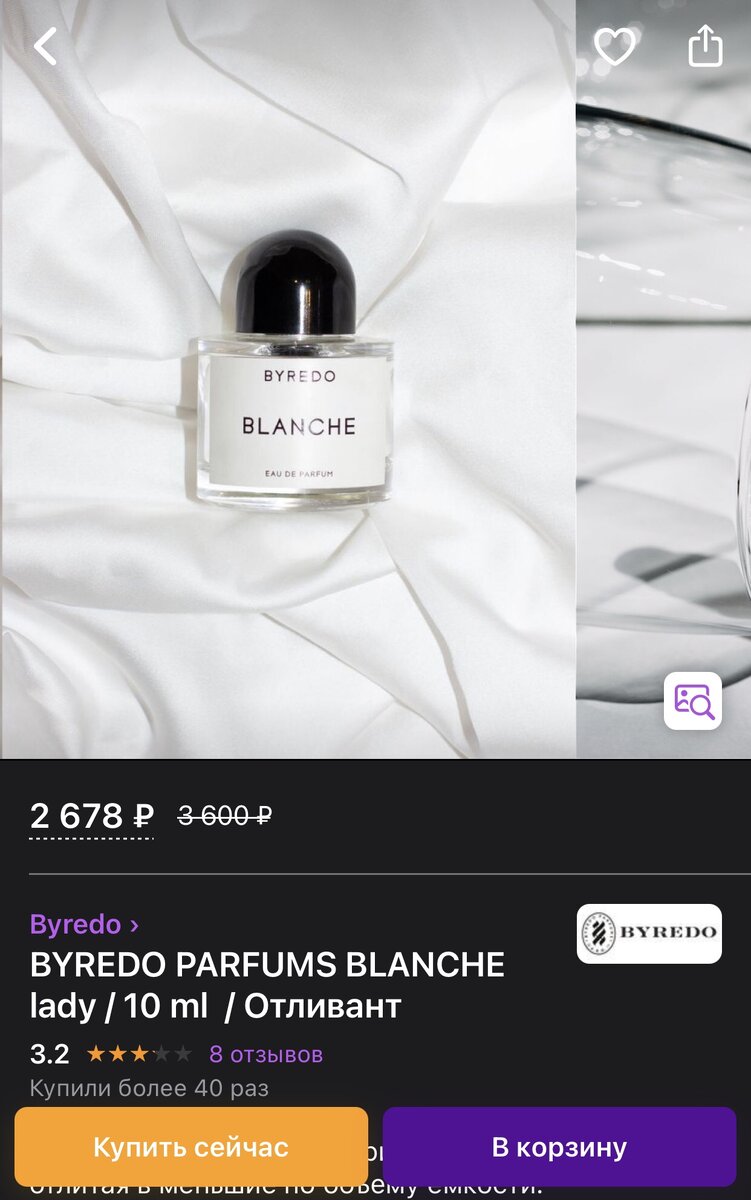This screenshot has width=751, height=1200.
Task: Add this perfume to favorites
Action: (614, 46)
